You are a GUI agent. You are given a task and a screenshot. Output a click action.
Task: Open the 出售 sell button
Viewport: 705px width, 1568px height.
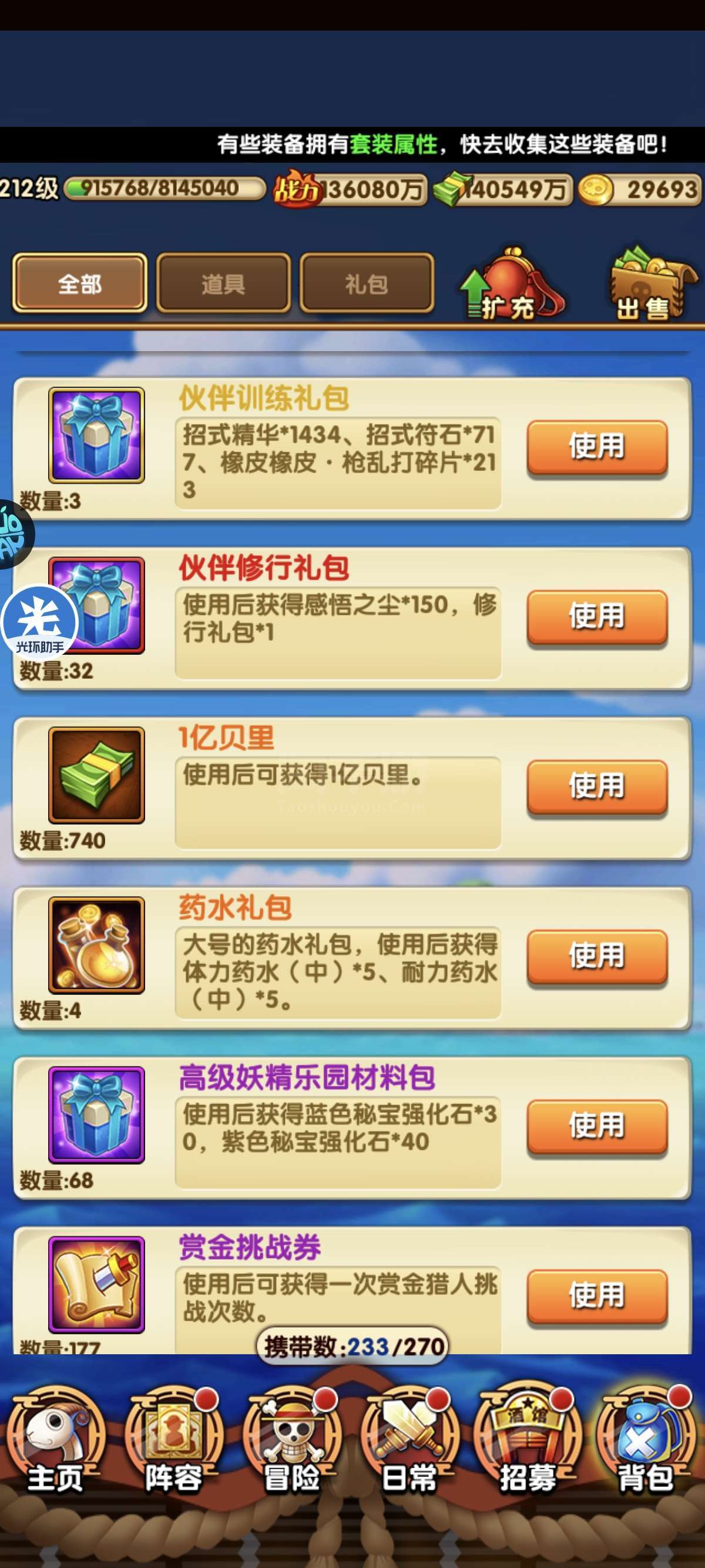(652, 284)
